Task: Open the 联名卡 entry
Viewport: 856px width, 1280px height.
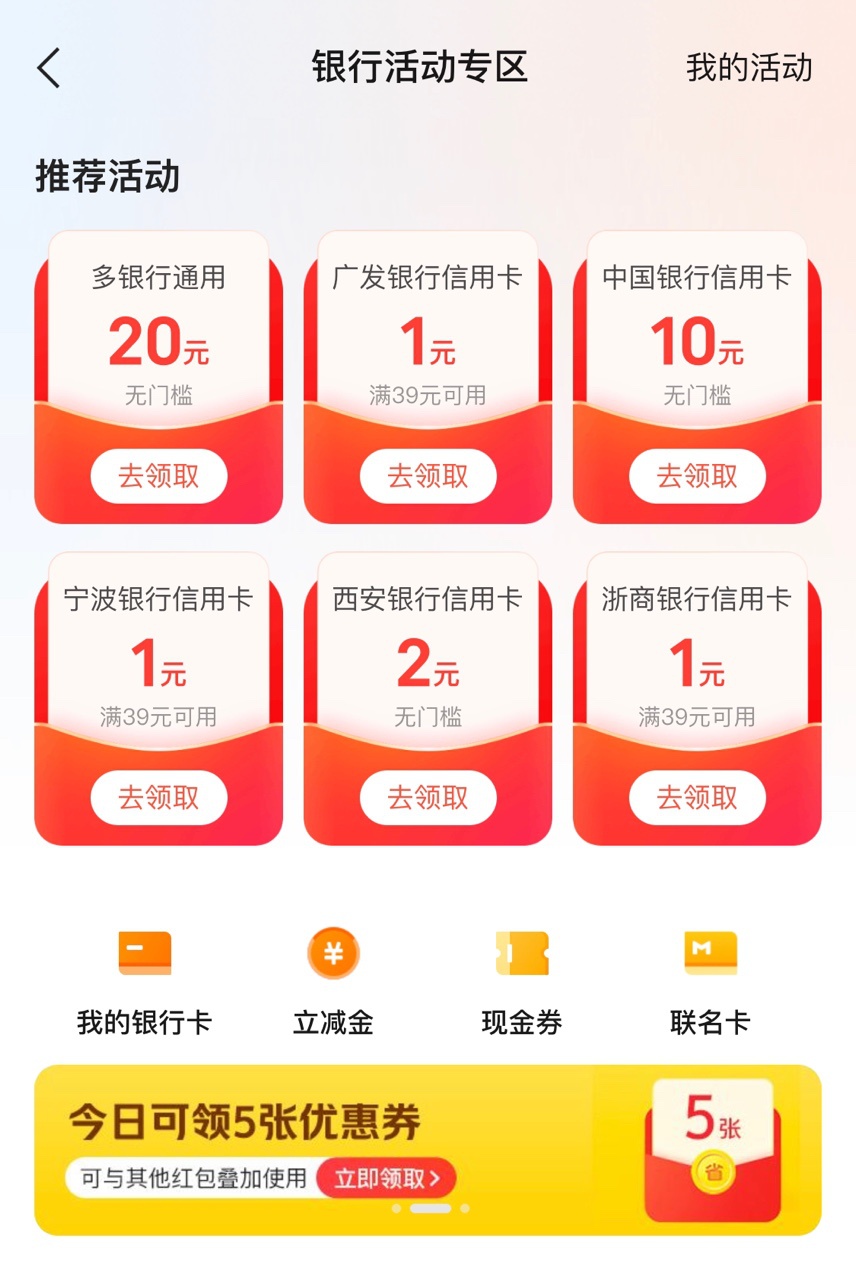Action: 710,980
